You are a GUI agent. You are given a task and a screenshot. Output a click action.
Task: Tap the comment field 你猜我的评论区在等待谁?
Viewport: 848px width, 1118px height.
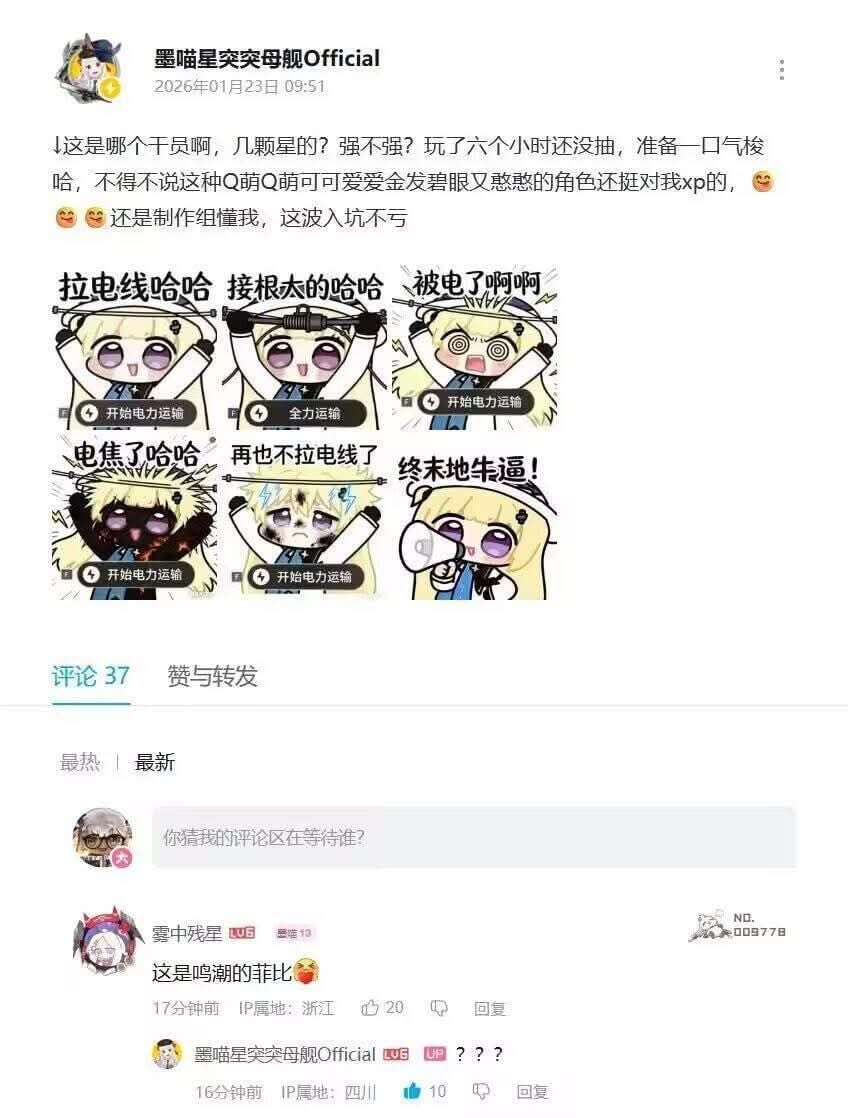coord(473,837)
